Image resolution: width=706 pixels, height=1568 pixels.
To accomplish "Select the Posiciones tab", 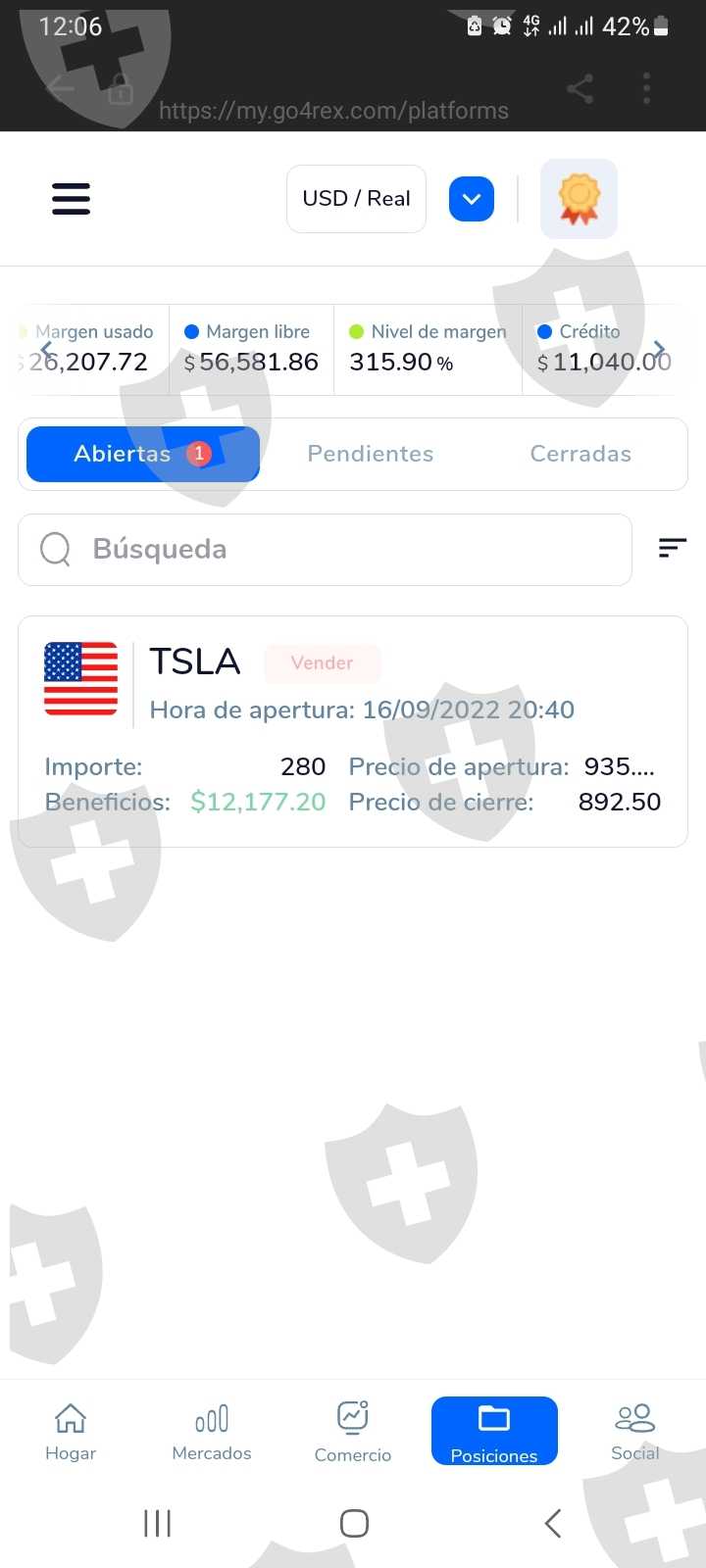I will (x=494, y=1431).
